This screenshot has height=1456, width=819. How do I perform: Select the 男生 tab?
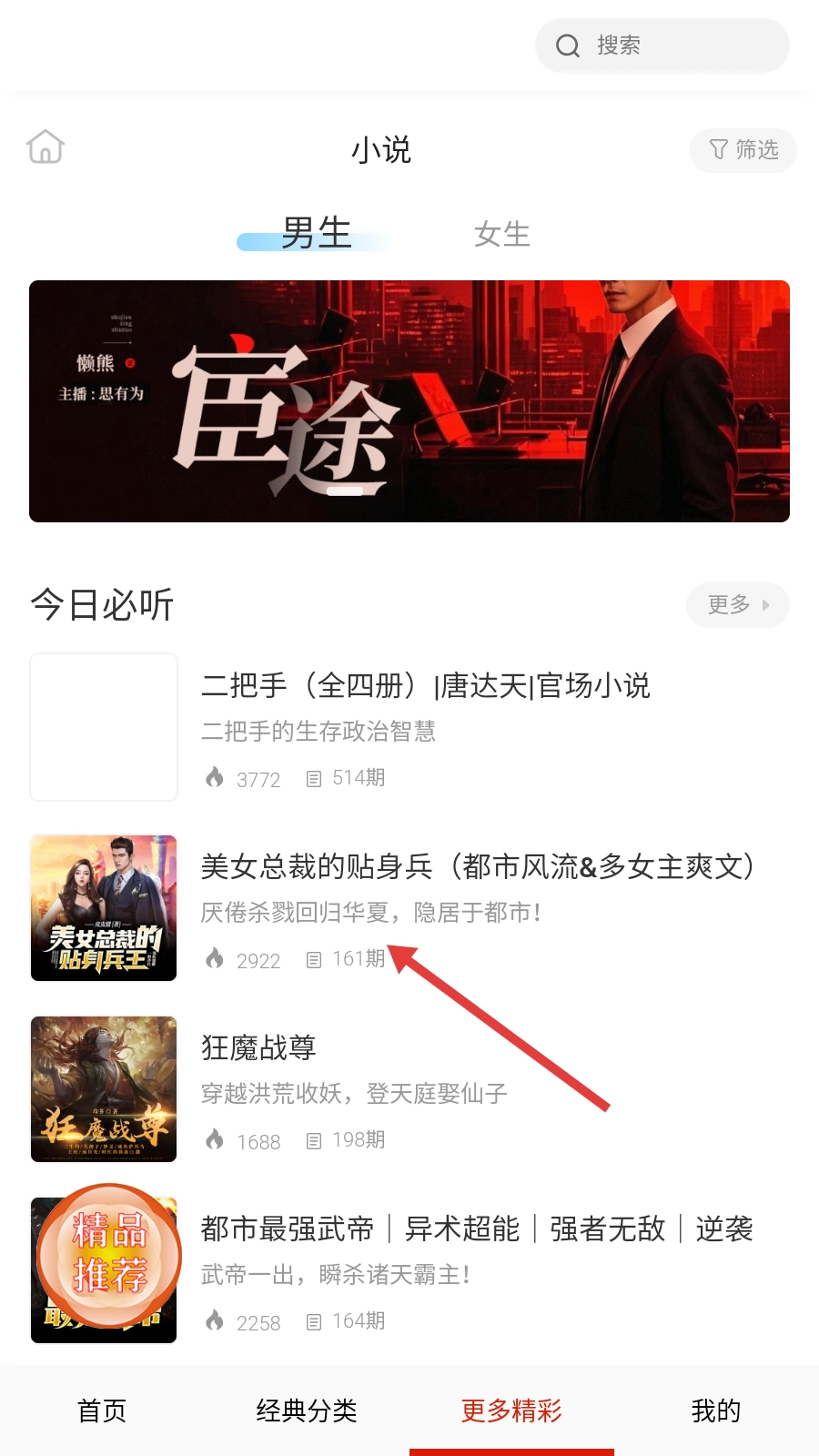tap(316, 234)
